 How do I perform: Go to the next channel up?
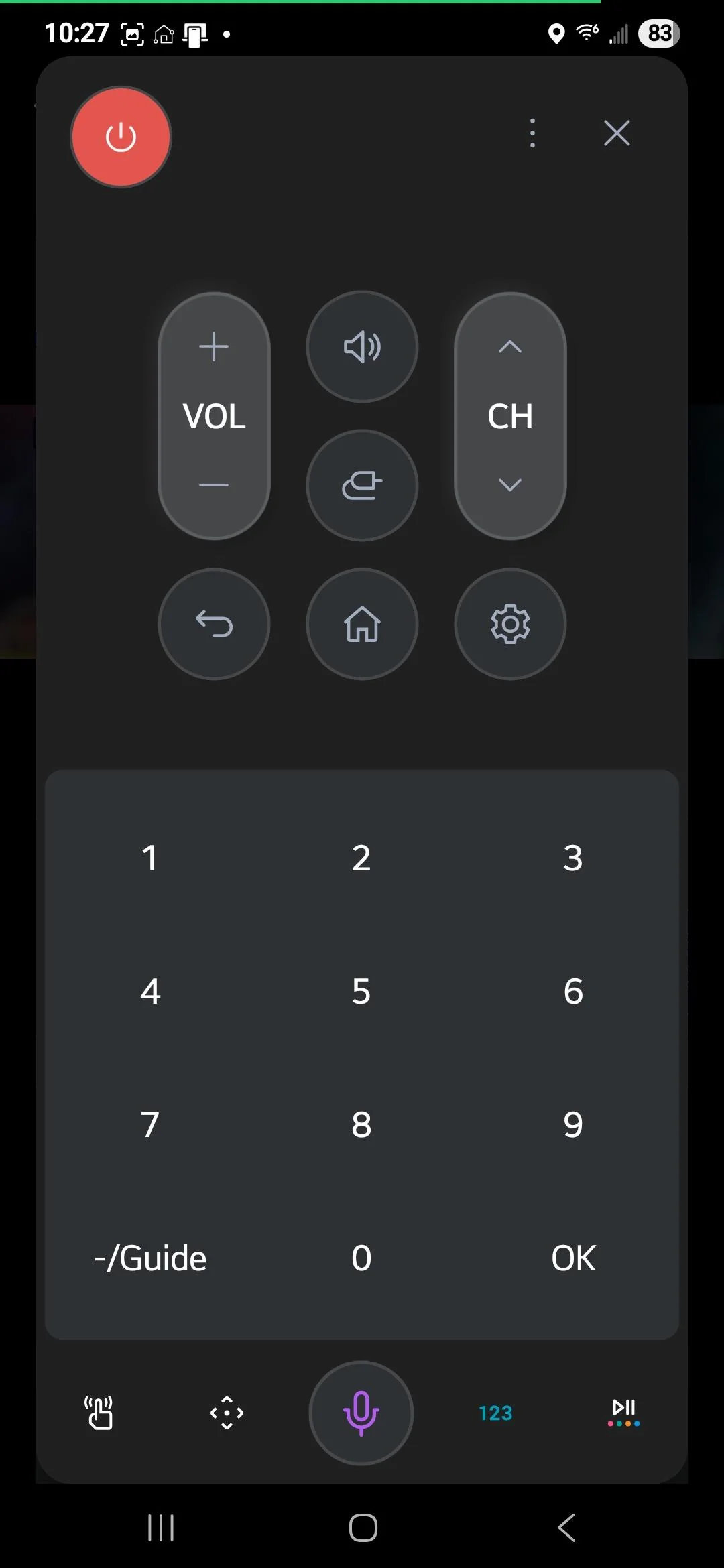click(x=510, y=347)
